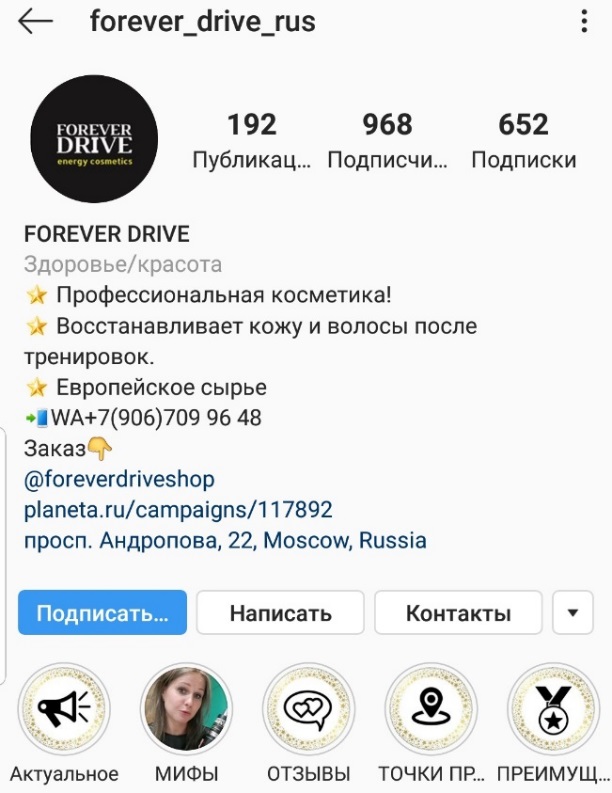The height and width of the screenshot is (793, 612).
Task: Open the planeta.ru/campaigns/117892 link
Action: tap(178, 510)
